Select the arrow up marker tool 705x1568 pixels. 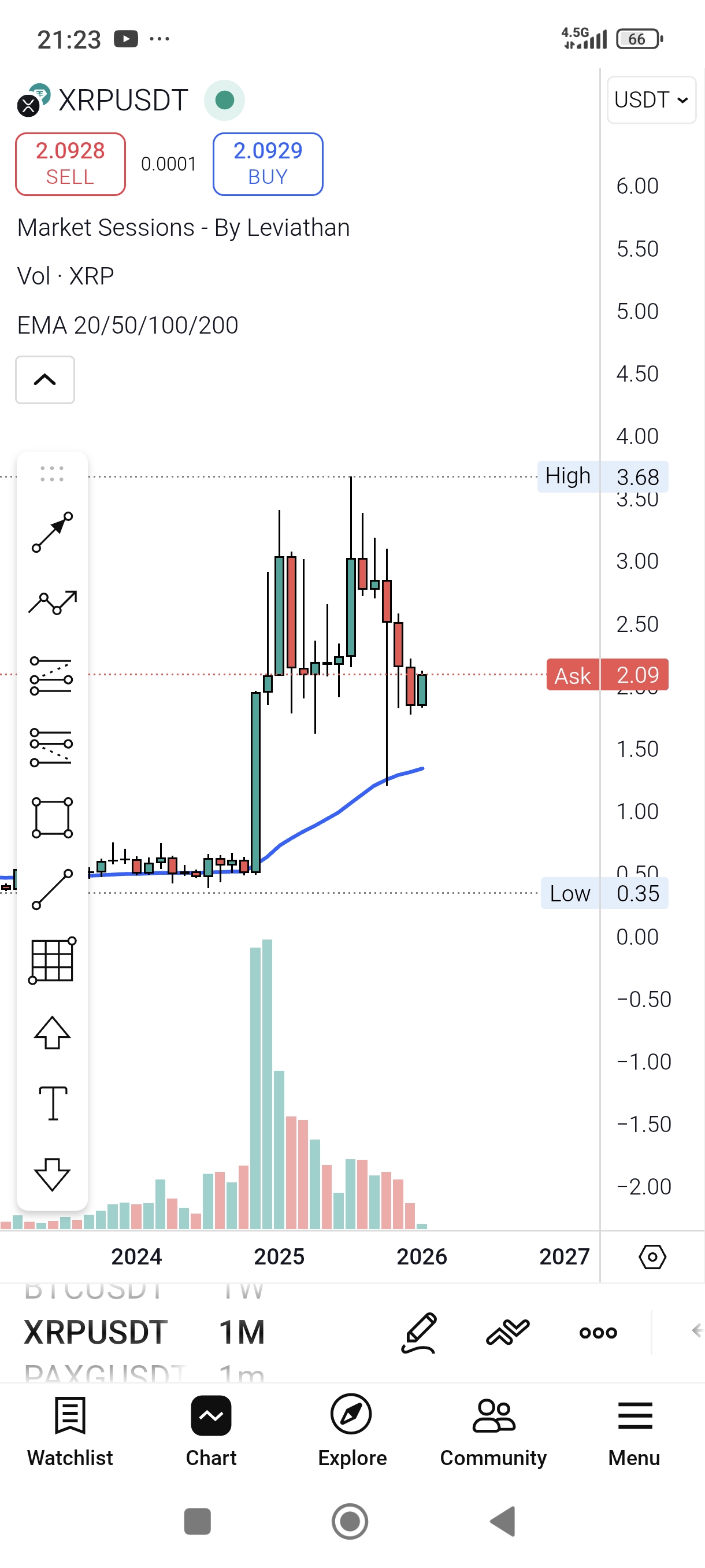pyautogui.click(x=53, y=1033)
